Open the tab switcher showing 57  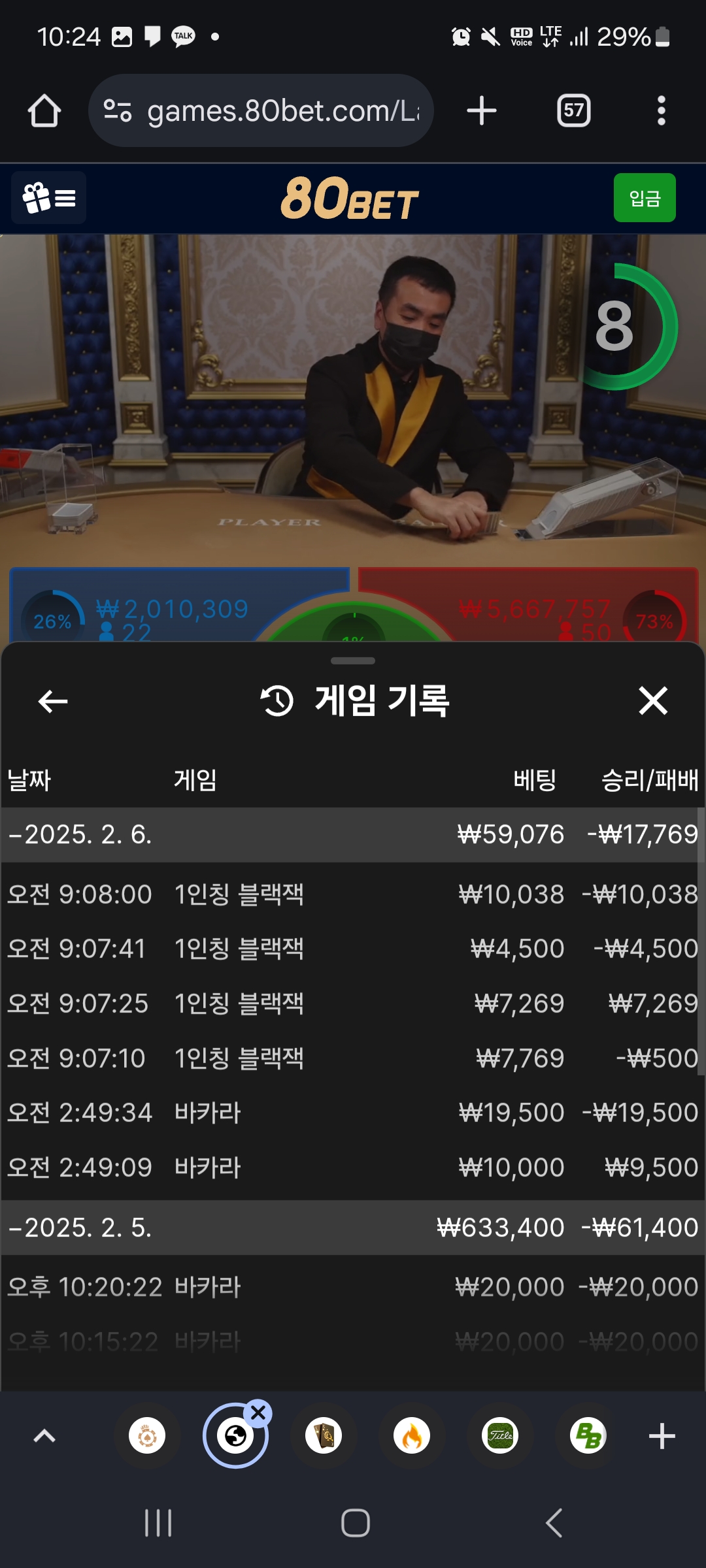573,110
